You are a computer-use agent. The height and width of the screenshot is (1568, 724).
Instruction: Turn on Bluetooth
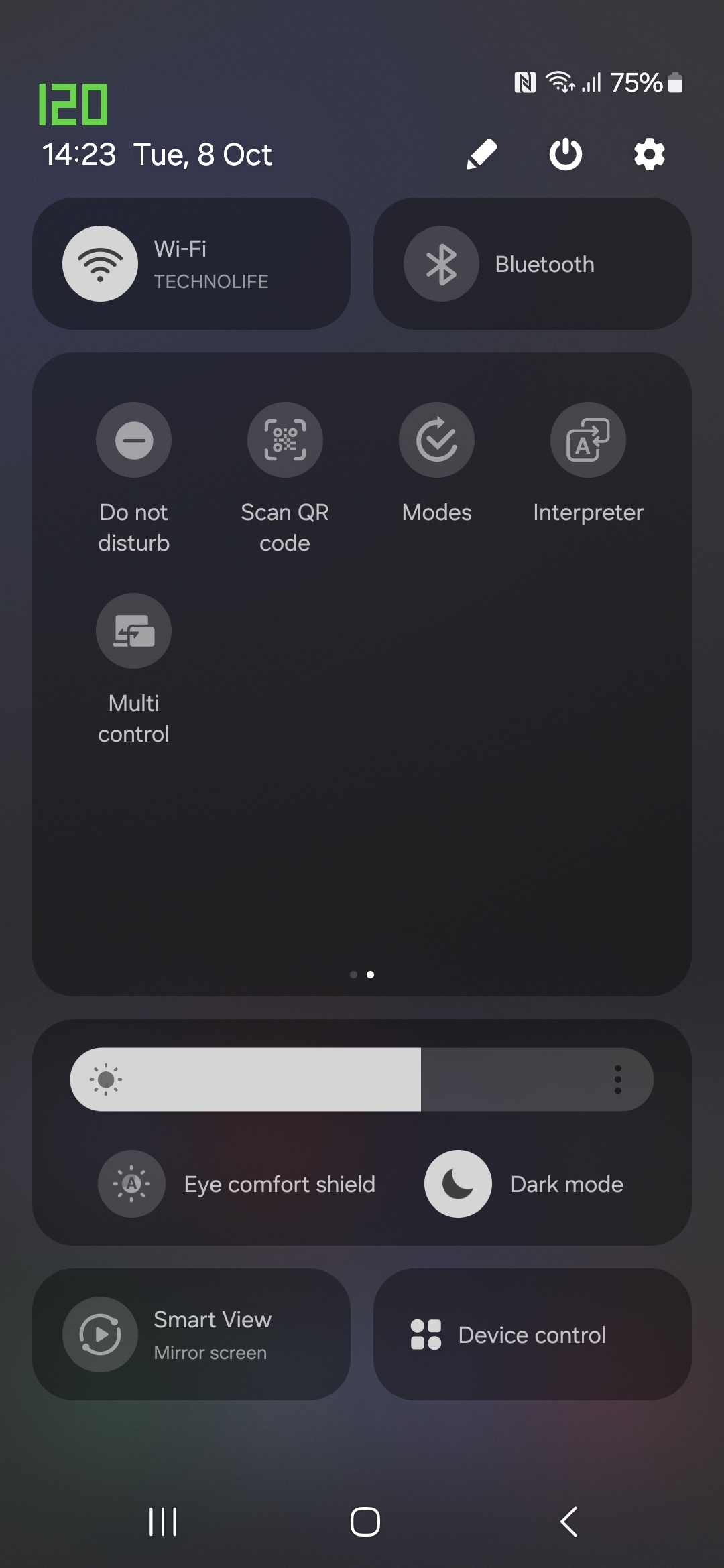441,264
